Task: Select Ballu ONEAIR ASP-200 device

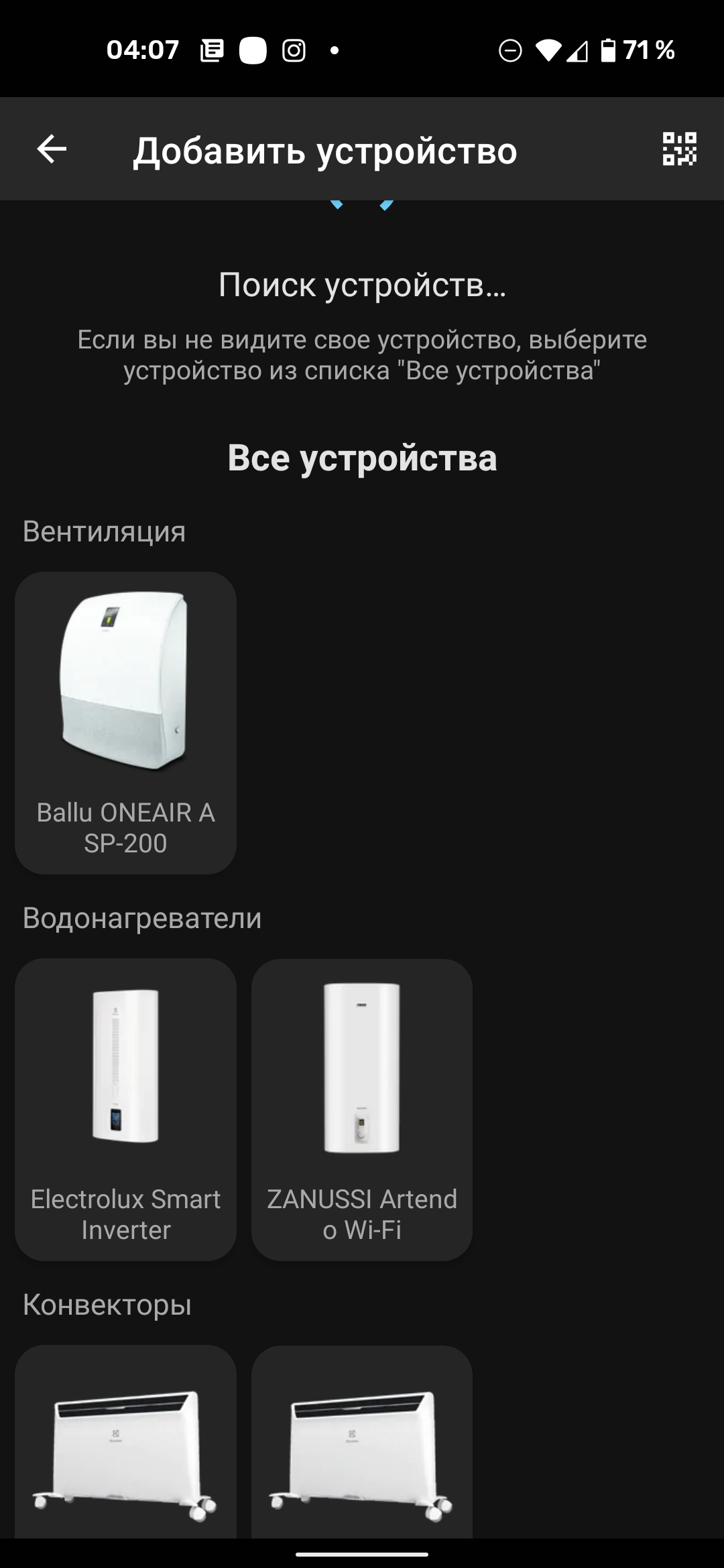Action: (x=125, y=722)
